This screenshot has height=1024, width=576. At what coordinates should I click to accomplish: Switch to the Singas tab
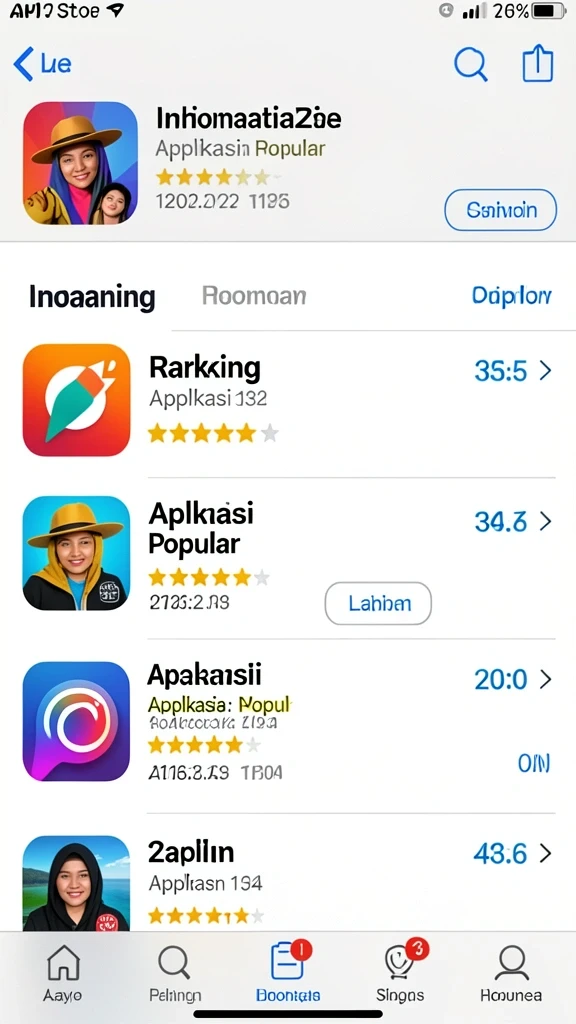(x=400, y=973)
